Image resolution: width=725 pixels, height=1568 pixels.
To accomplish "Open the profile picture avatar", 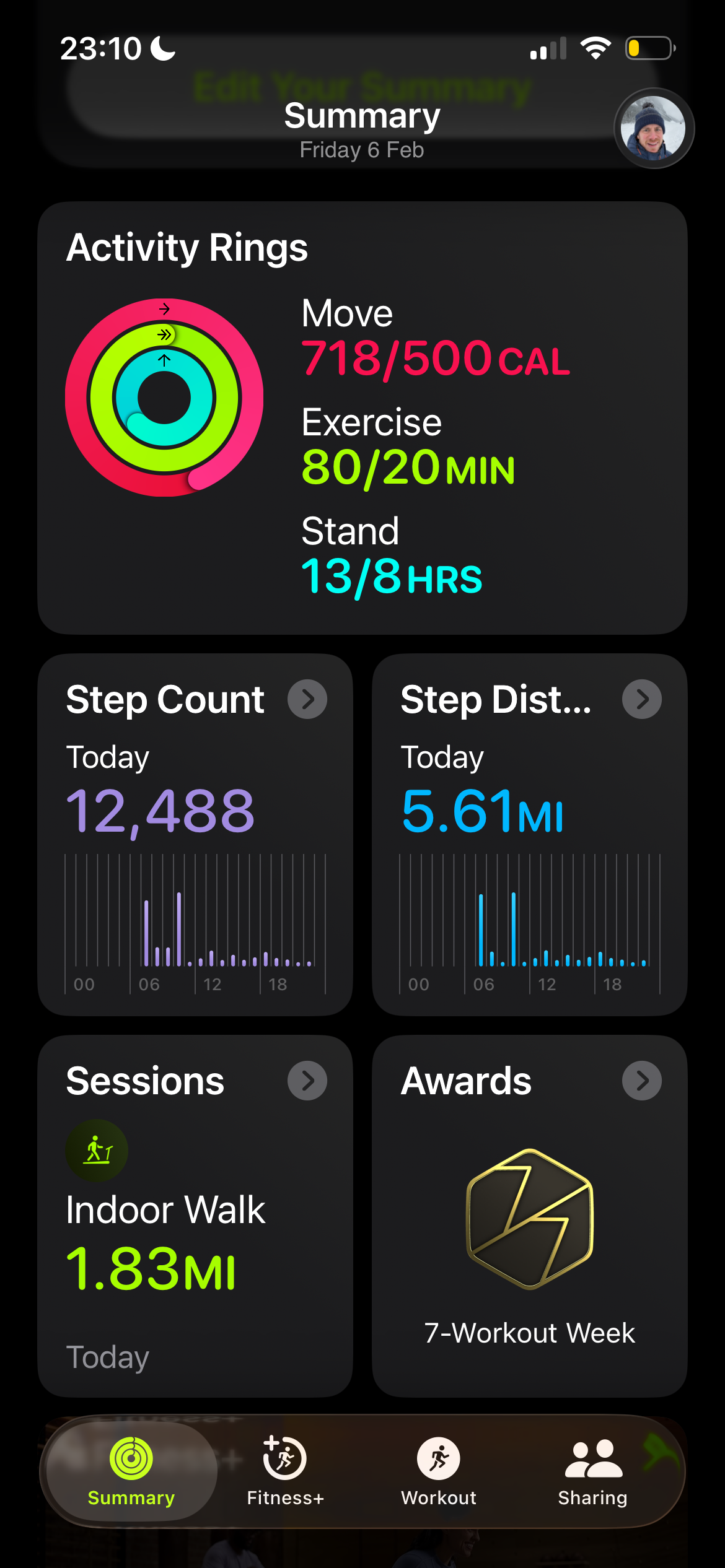I will 653,128.
